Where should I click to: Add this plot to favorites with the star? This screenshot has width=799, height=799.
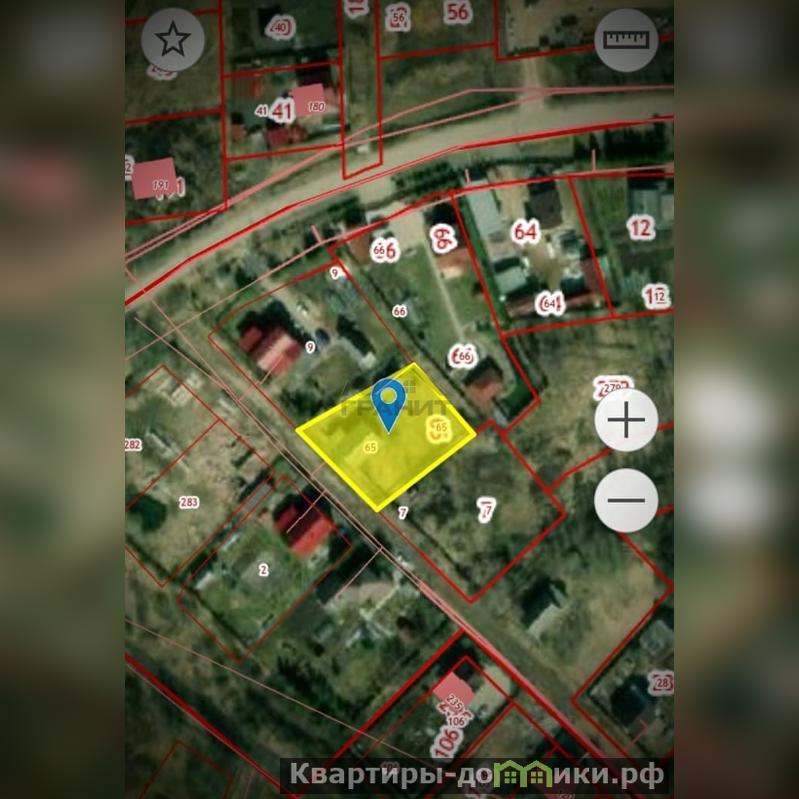pyautogui.click(x=173, y=41)
